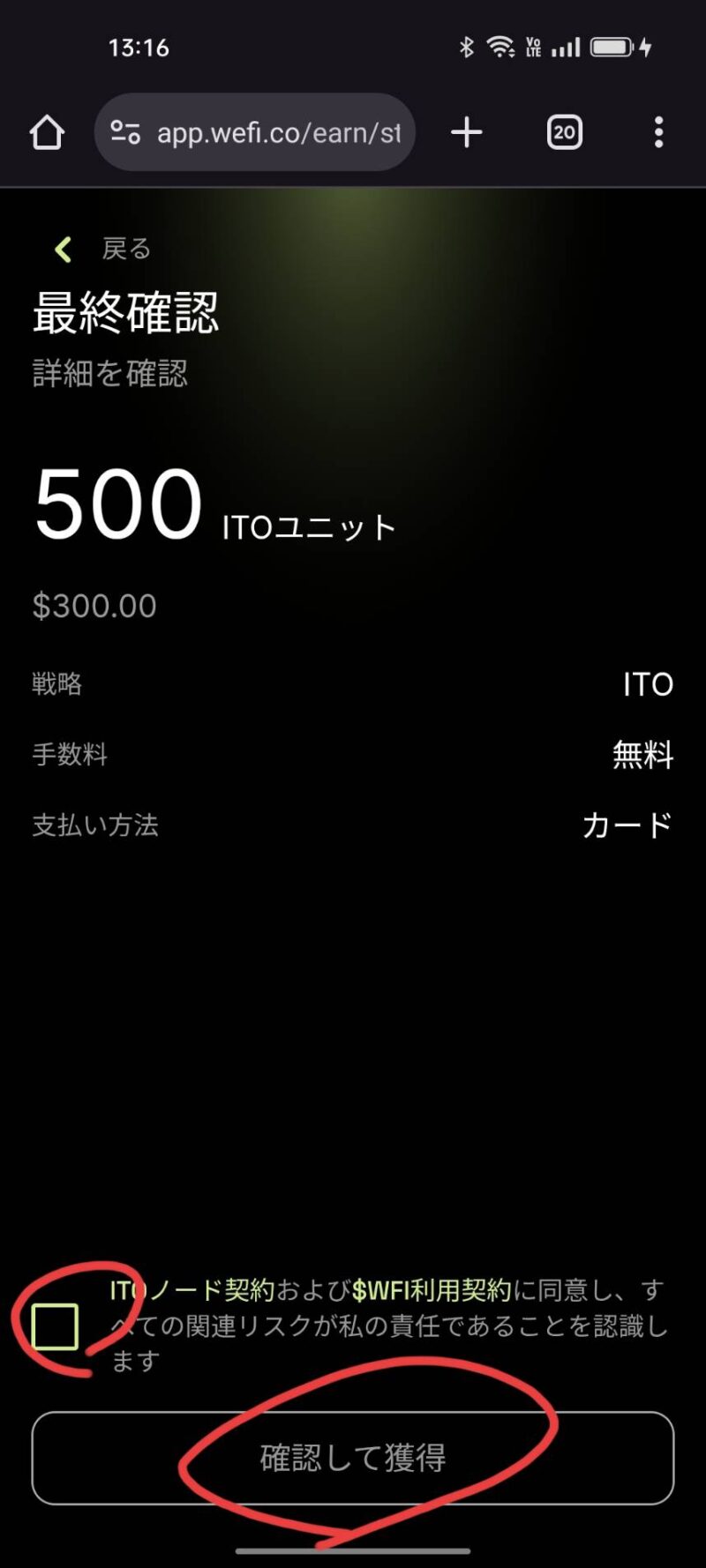
Task: Open the browser overflow menu
Action: (658, 133)
